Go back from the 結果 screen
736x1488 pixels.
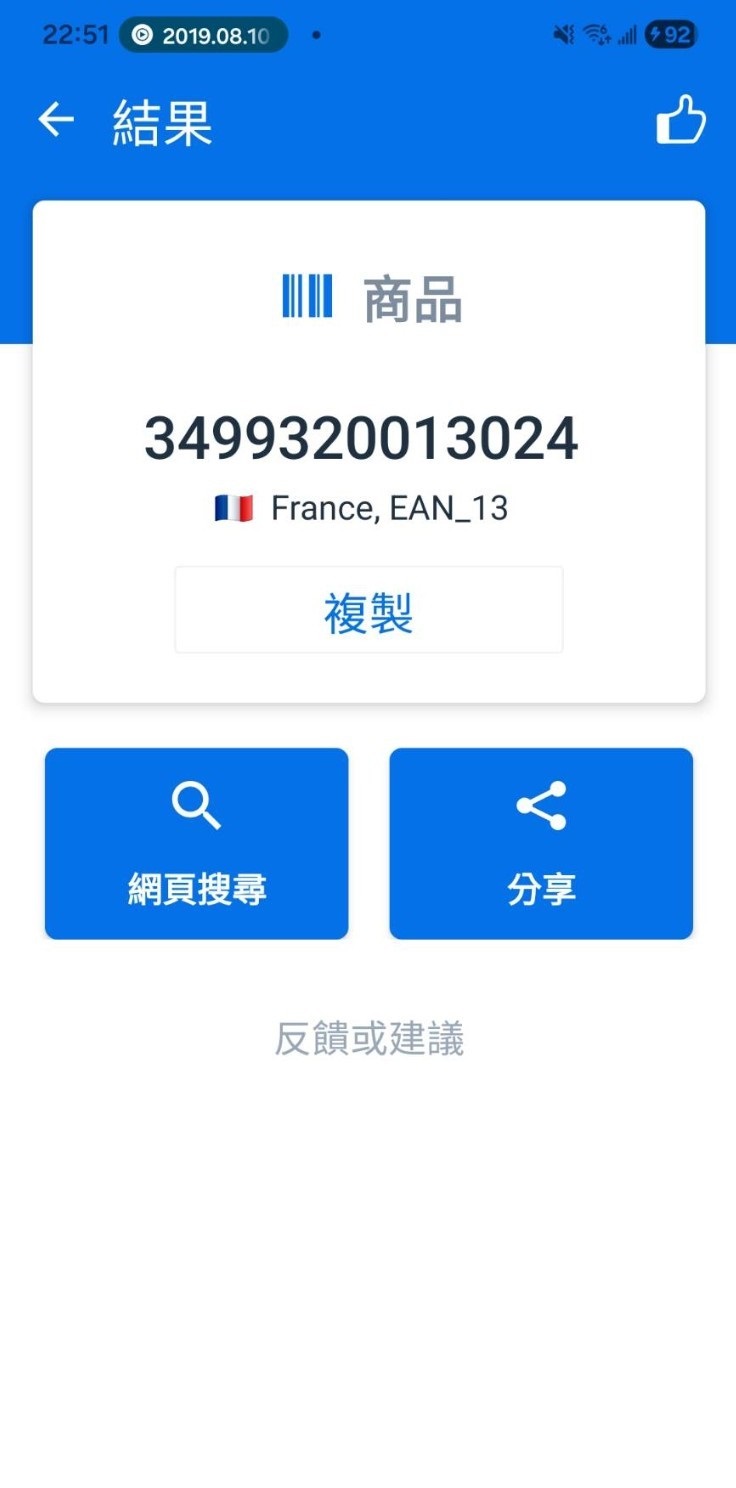point(56,121)
